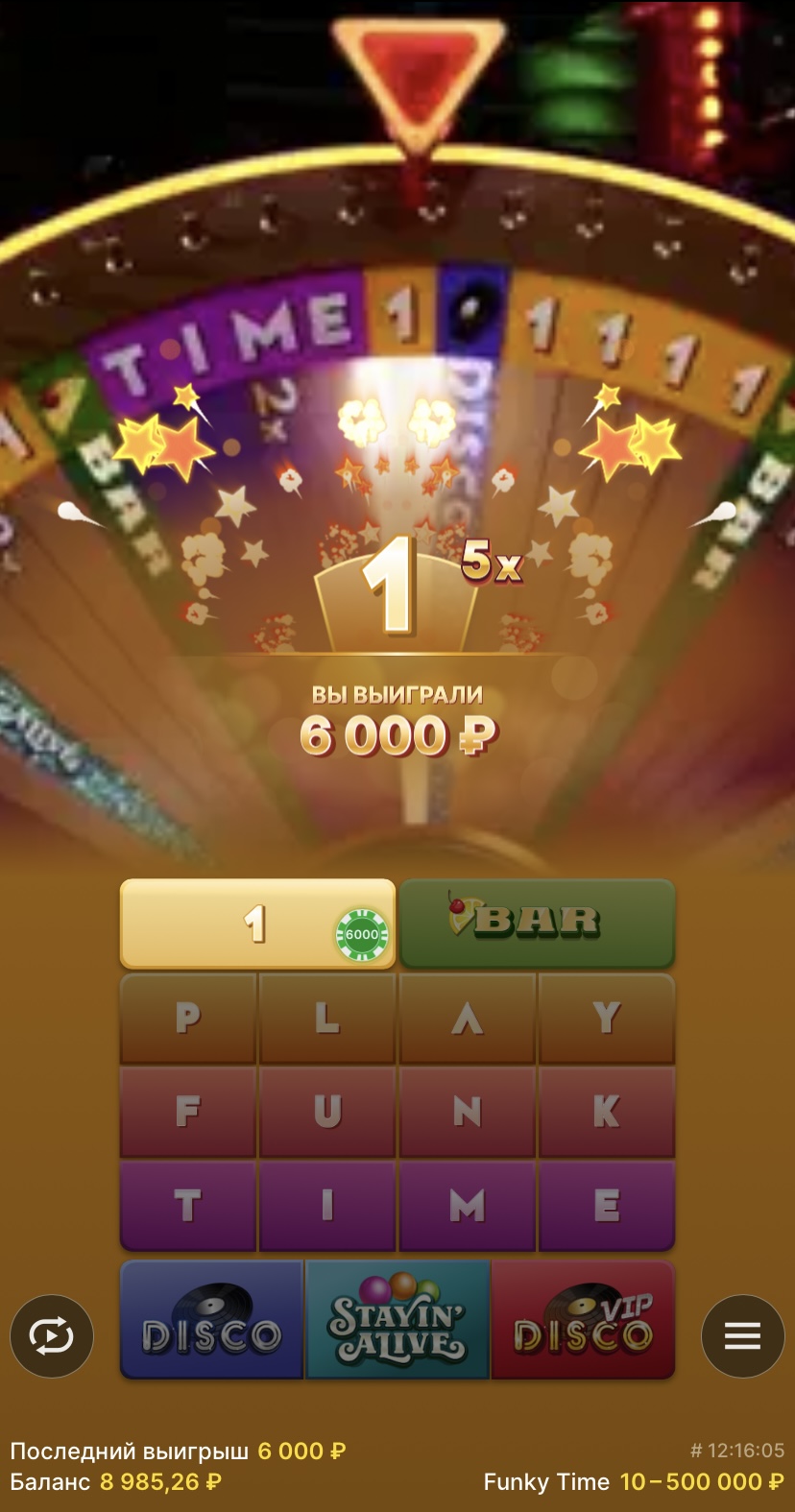The width and height of the screenshot is (795, 1512).
Task: Bet on Stayin' Alive bonus
Action: tap(397, 1321)
